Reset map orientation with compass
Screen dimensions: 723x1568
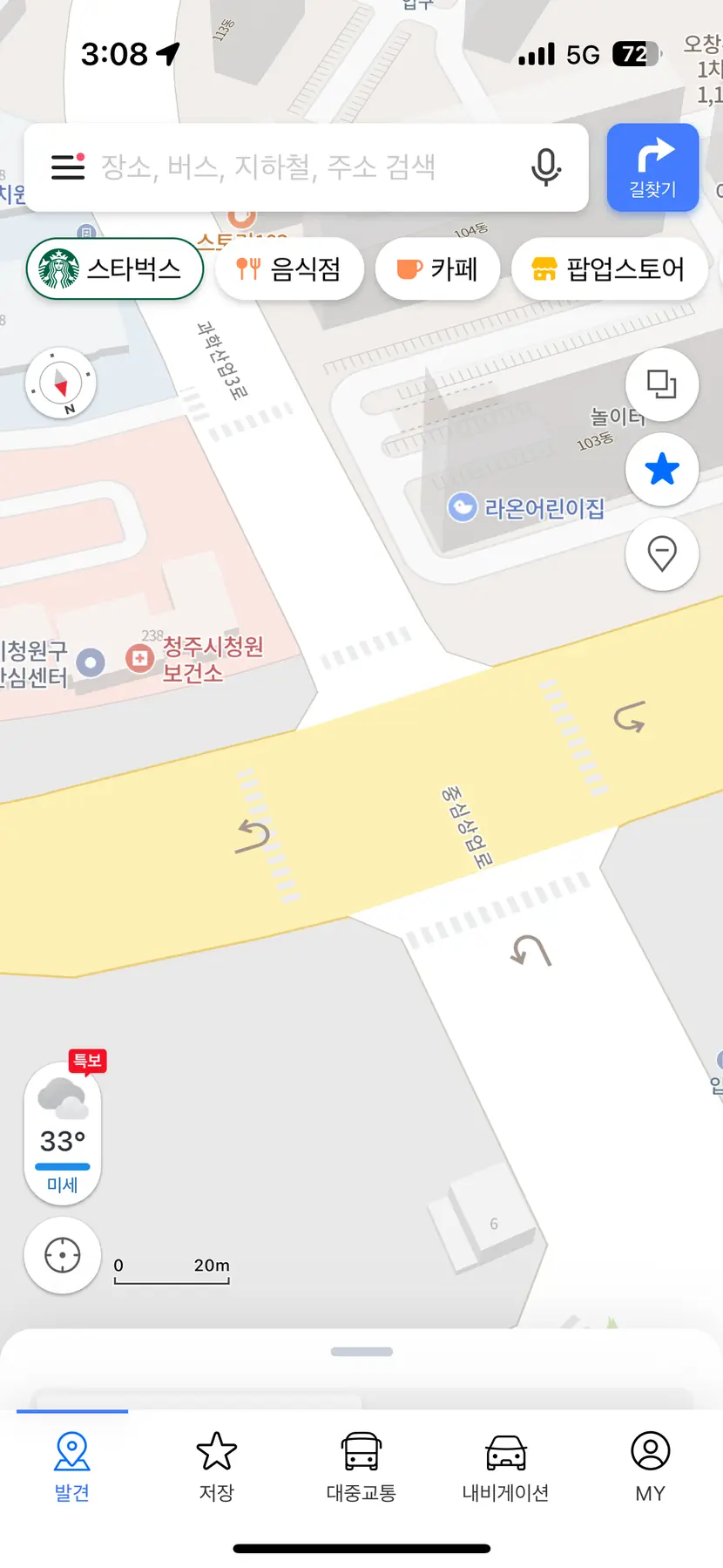pyautogui.click(x=61, y=383)
